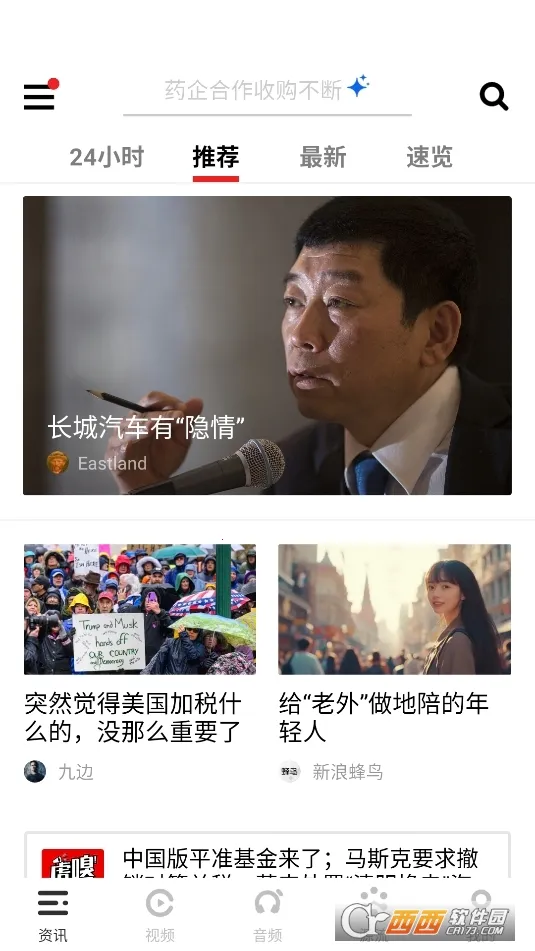Open author 新浪蜂鸟's profile
This screenshot has height=951, width=535.
coord(331,772)
